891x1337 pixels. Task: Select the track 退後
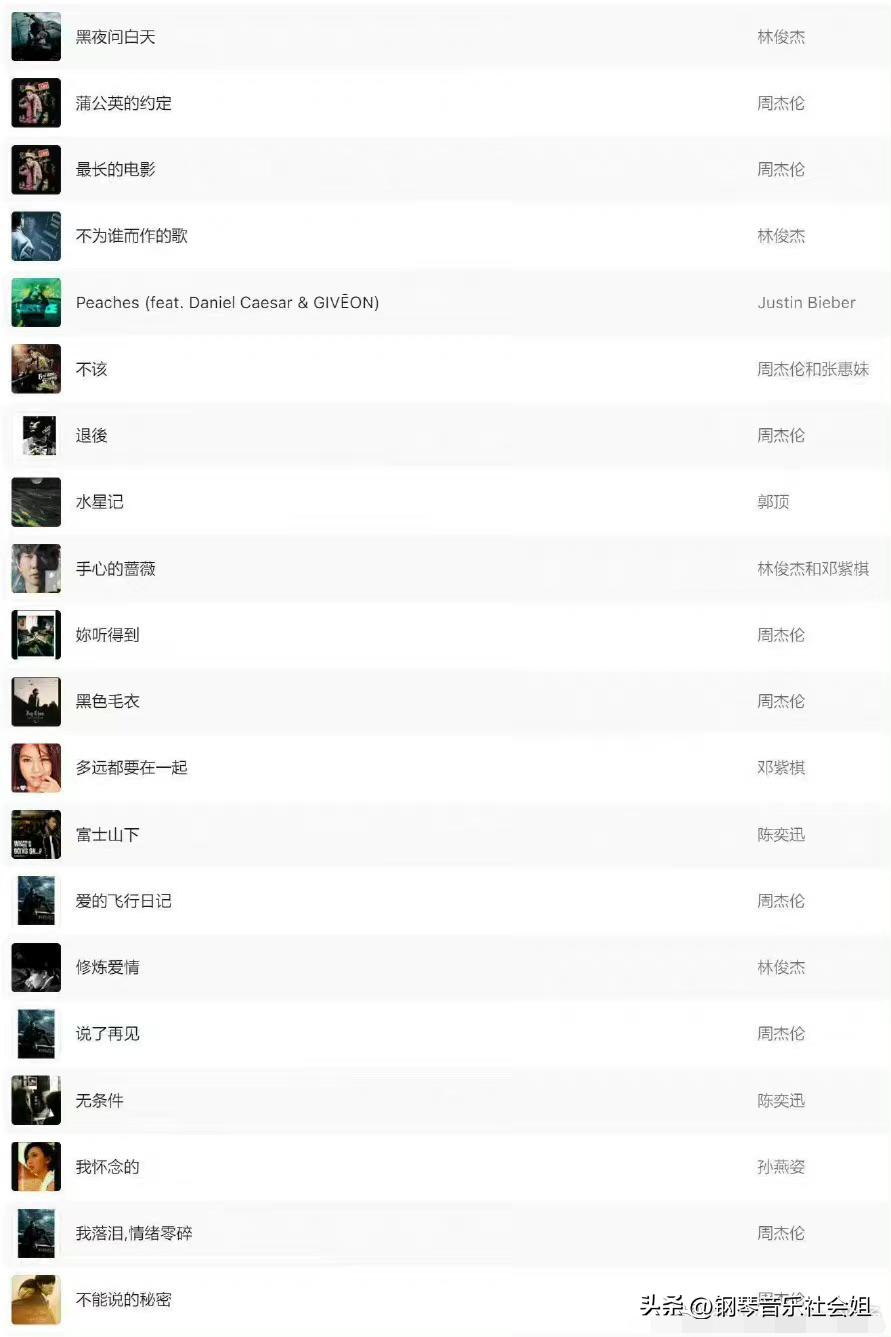coord(91,435)
